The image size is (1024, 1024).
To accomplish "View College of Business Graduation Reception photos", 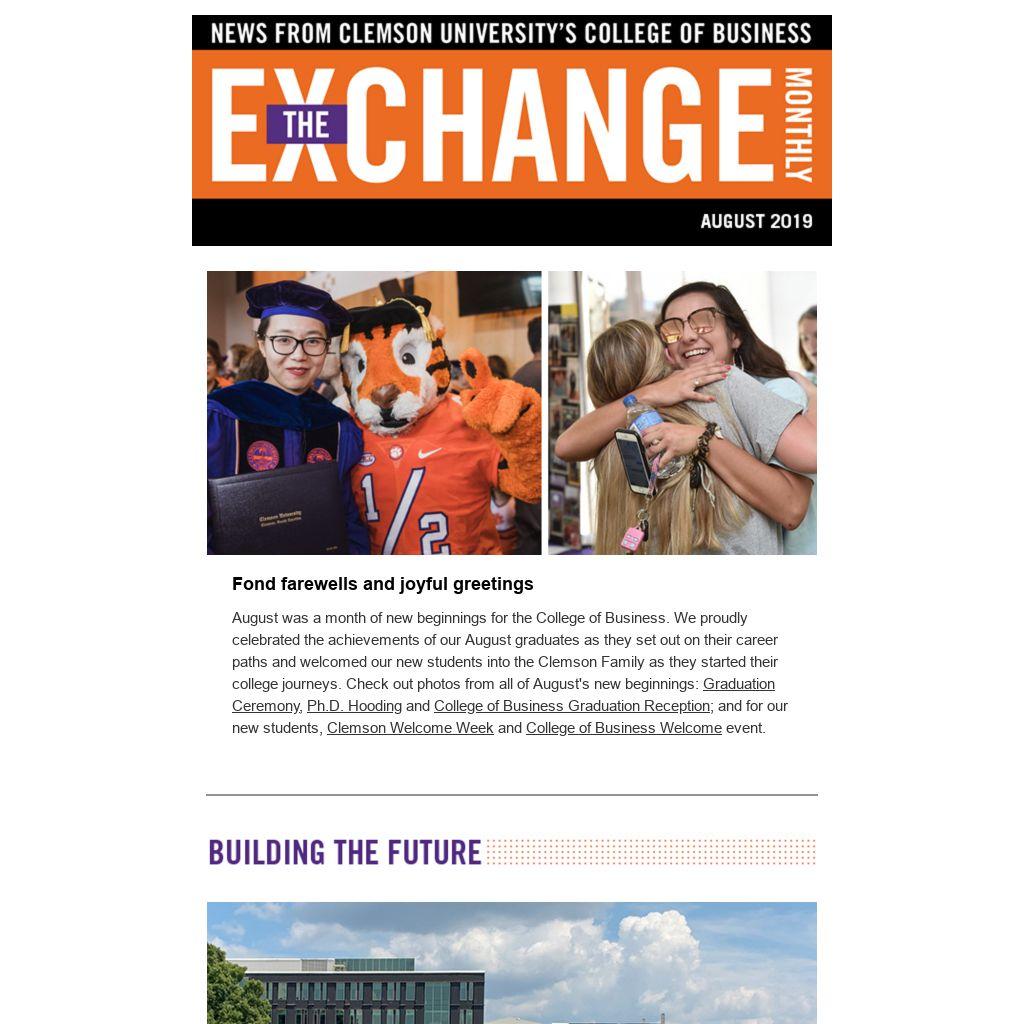I will coord(572,706).
